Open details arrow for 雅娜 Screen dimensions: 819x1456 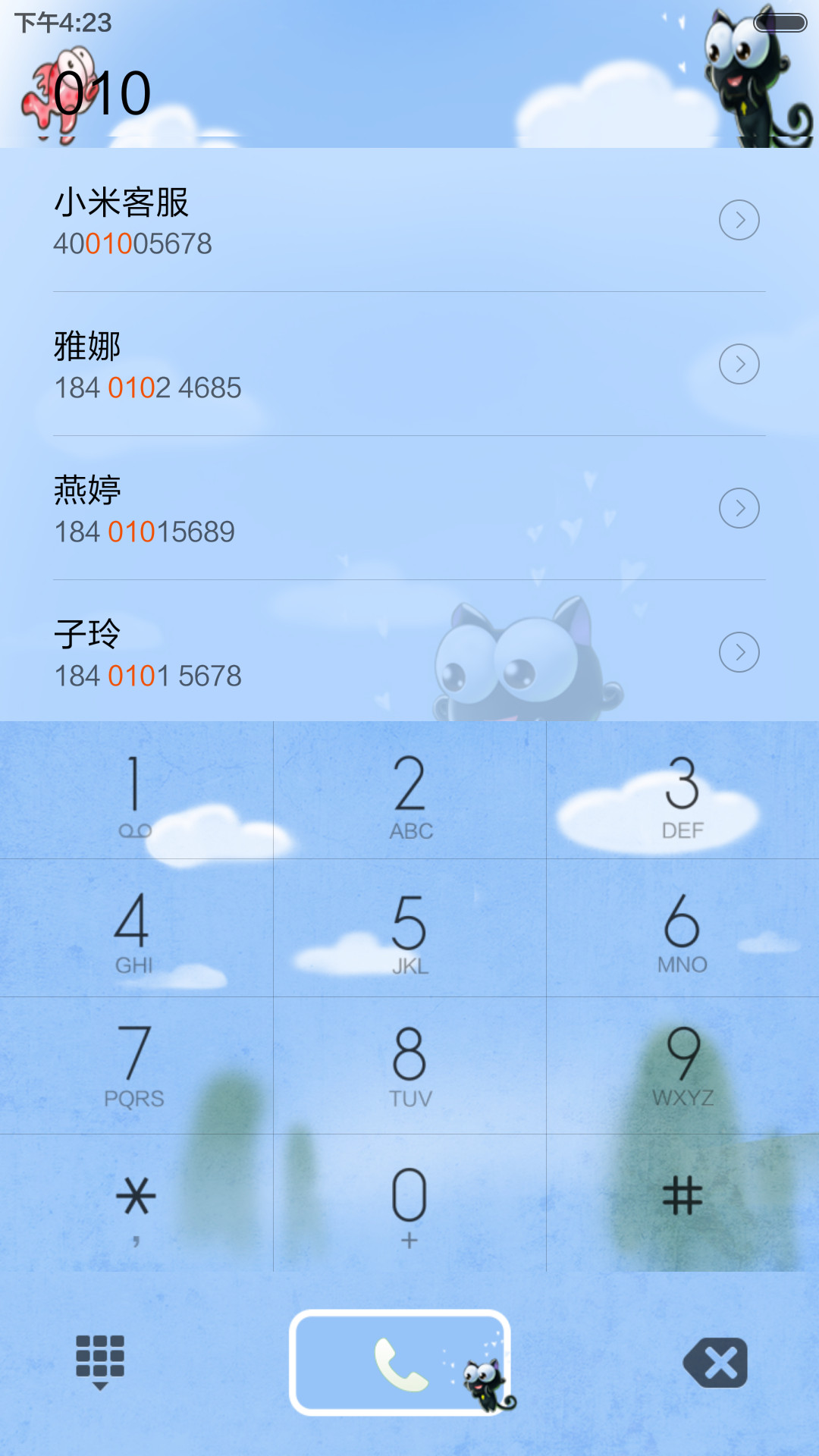tap(739, 364)
